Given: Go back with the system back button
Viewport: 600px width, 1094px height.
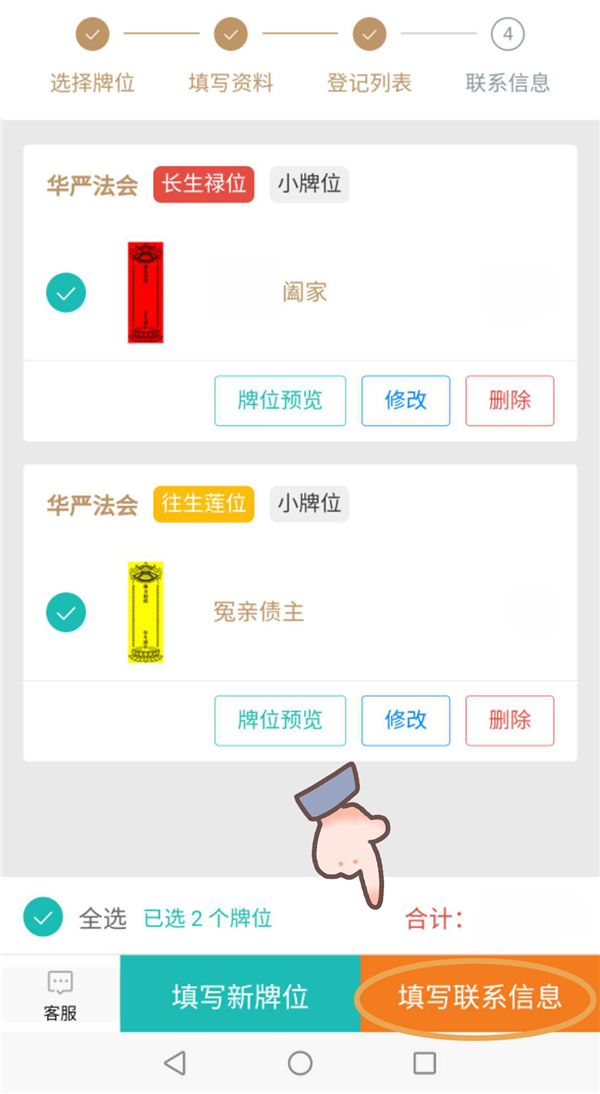Looking at the screenshot, I should tap(175, 1063).
